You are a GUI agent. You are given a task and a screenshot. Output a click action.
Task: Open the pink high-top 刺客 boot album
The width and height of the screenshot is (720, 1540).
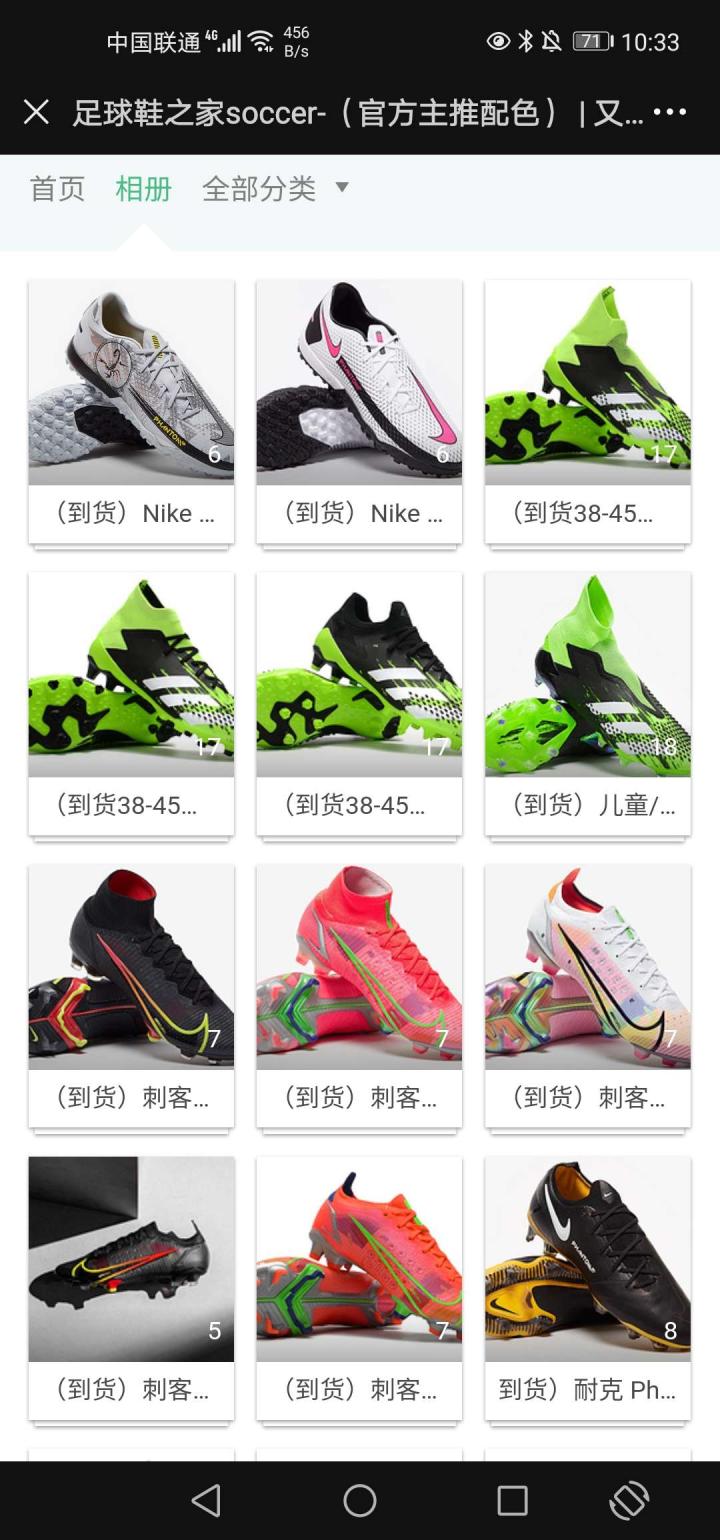[x=359, y=994]
